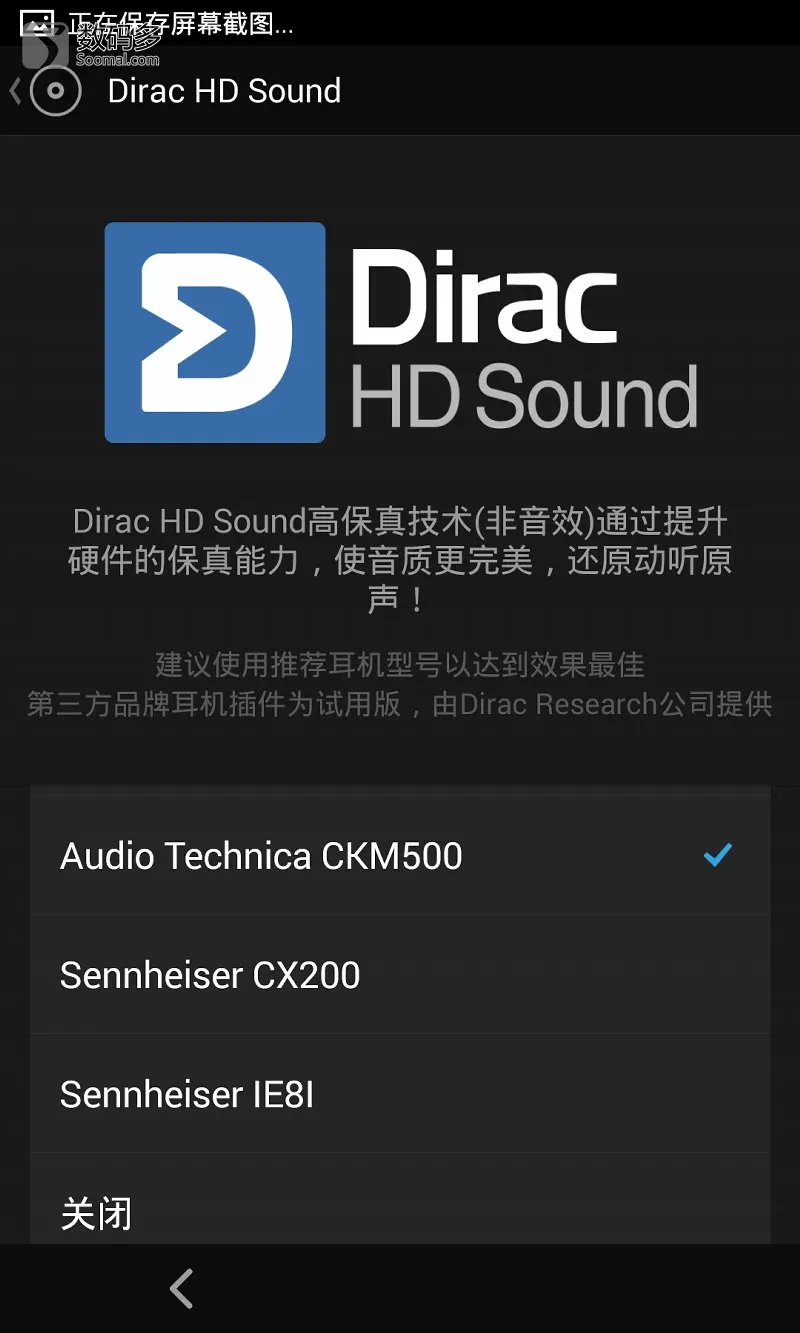The height and width of the screenshot is (1333, 800).
Task: Turn off Dirac by selecting 关闭
Action: (400, 1200)
